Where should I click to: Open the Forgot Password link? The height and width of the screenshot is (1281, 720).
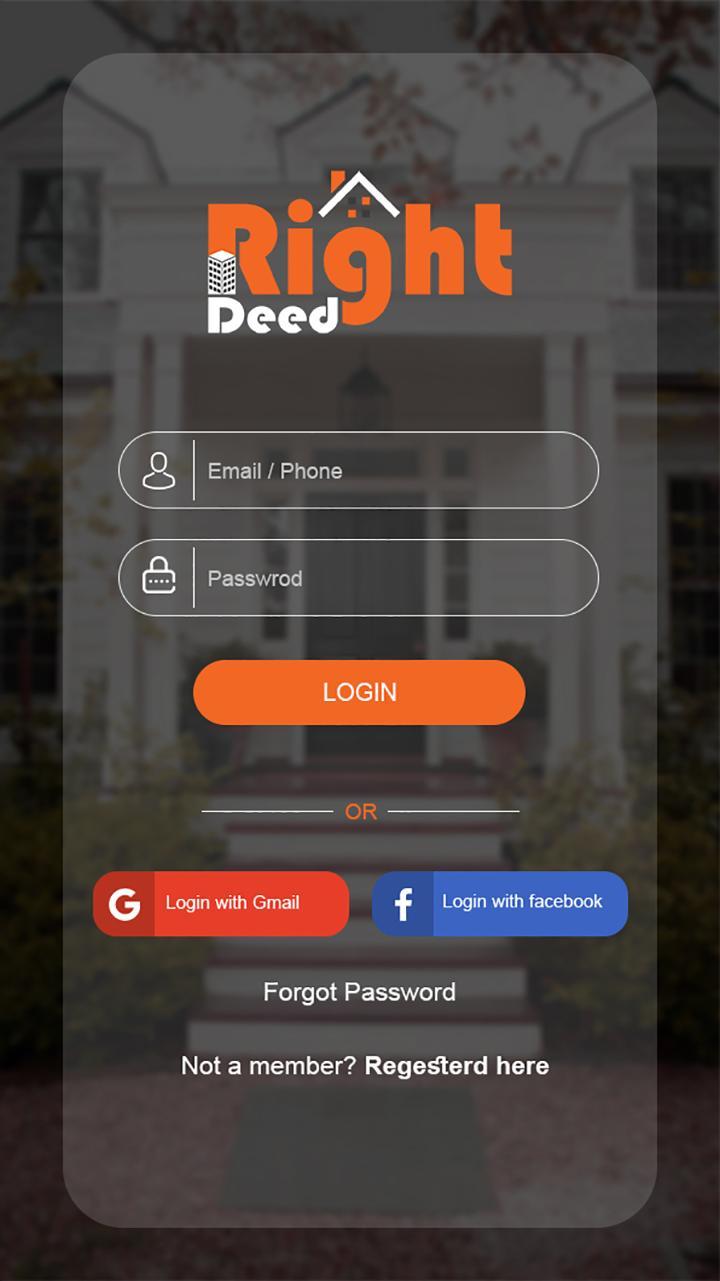(359, 992)
